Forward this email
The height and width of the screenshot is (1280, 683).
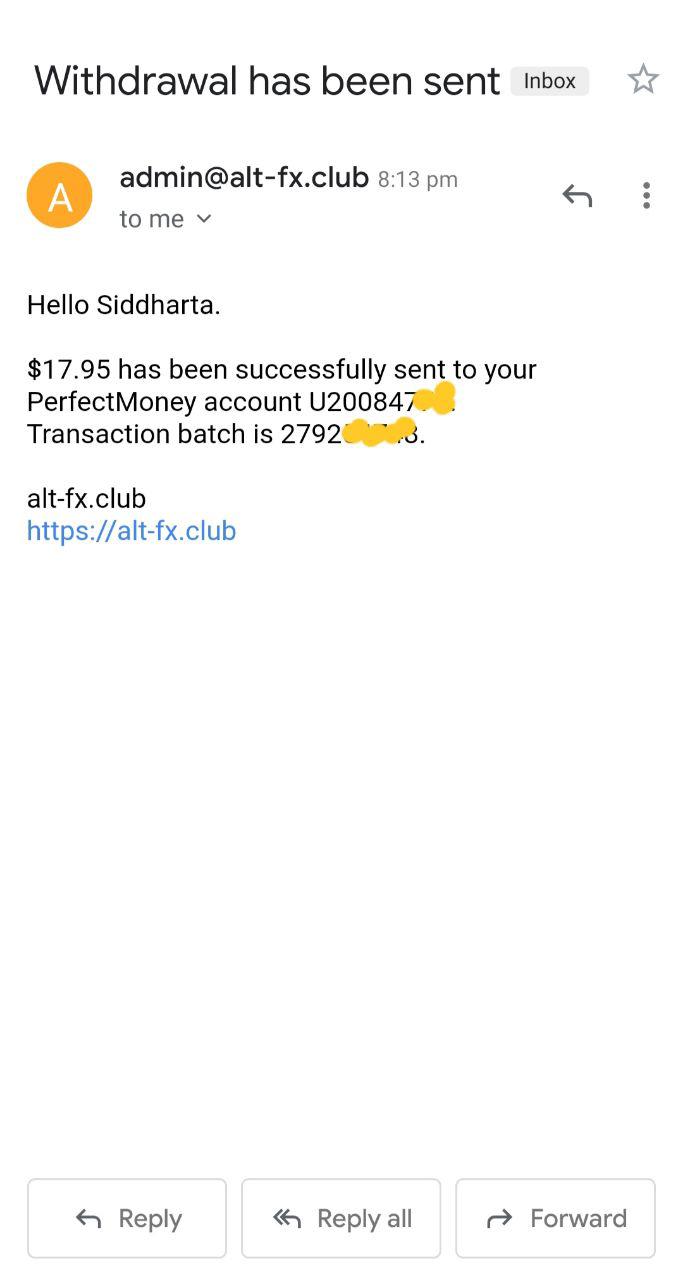coord(555,1218)
